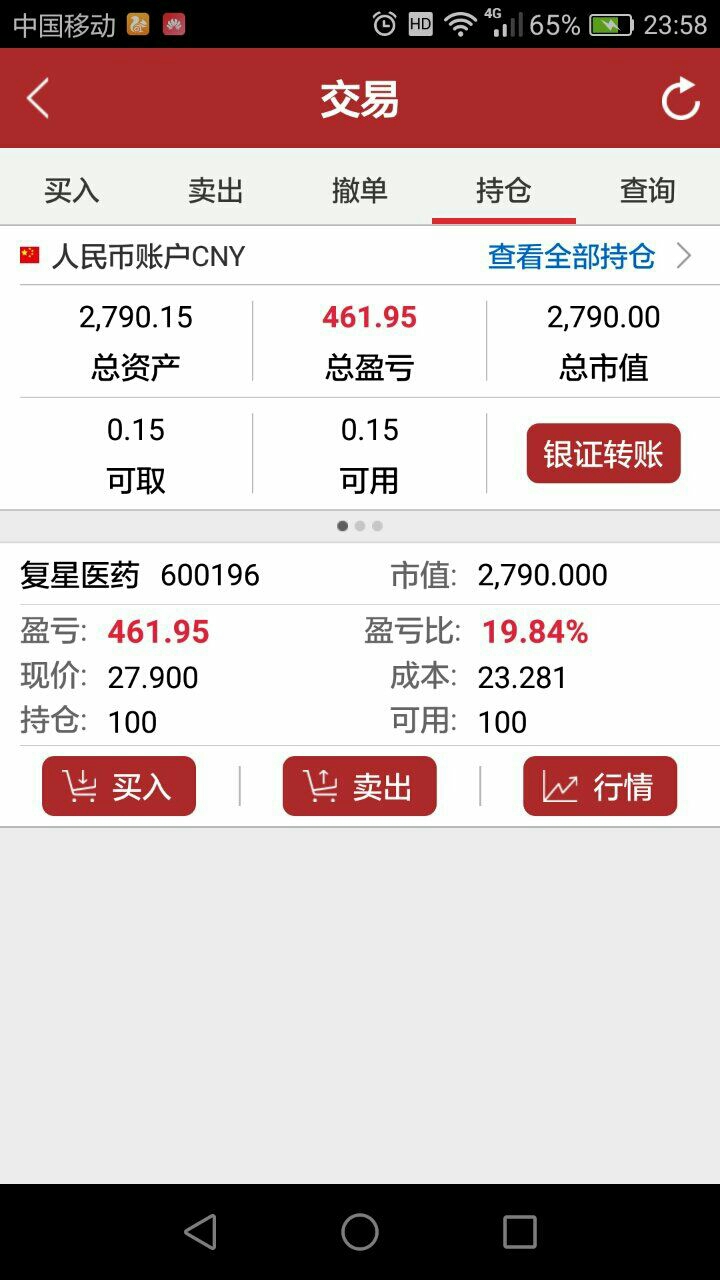Sell 复星医药 with the 卖出 button
This screenshot has height=1280, width=720.
[360, 786]
